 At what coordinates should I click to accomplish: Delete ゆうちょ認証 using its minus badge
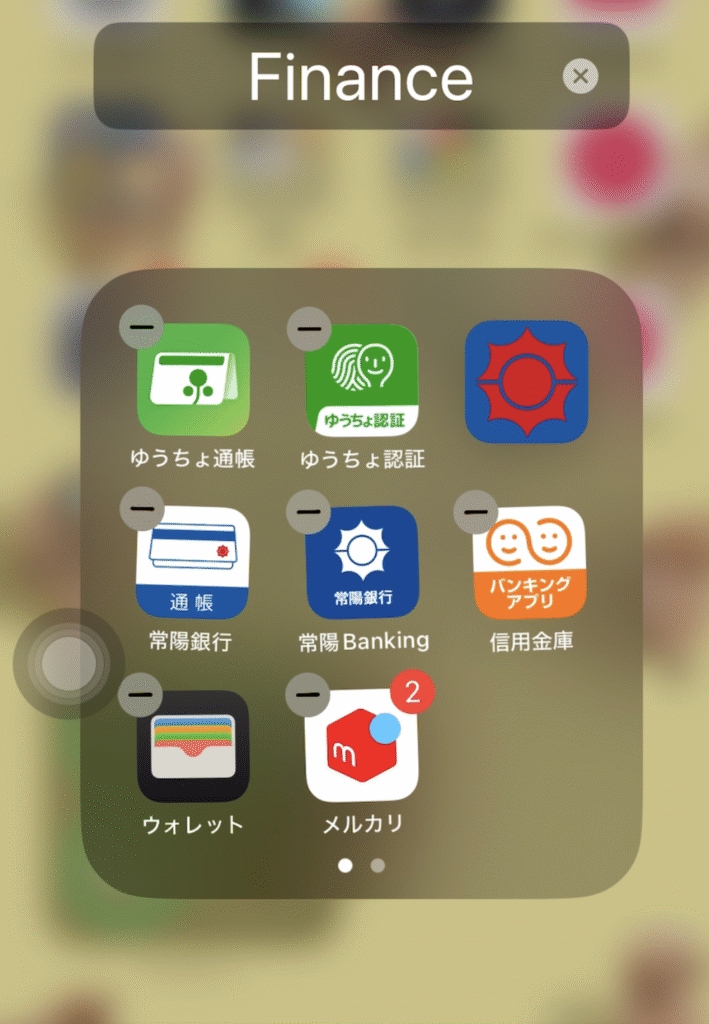(x=309, y=328)
